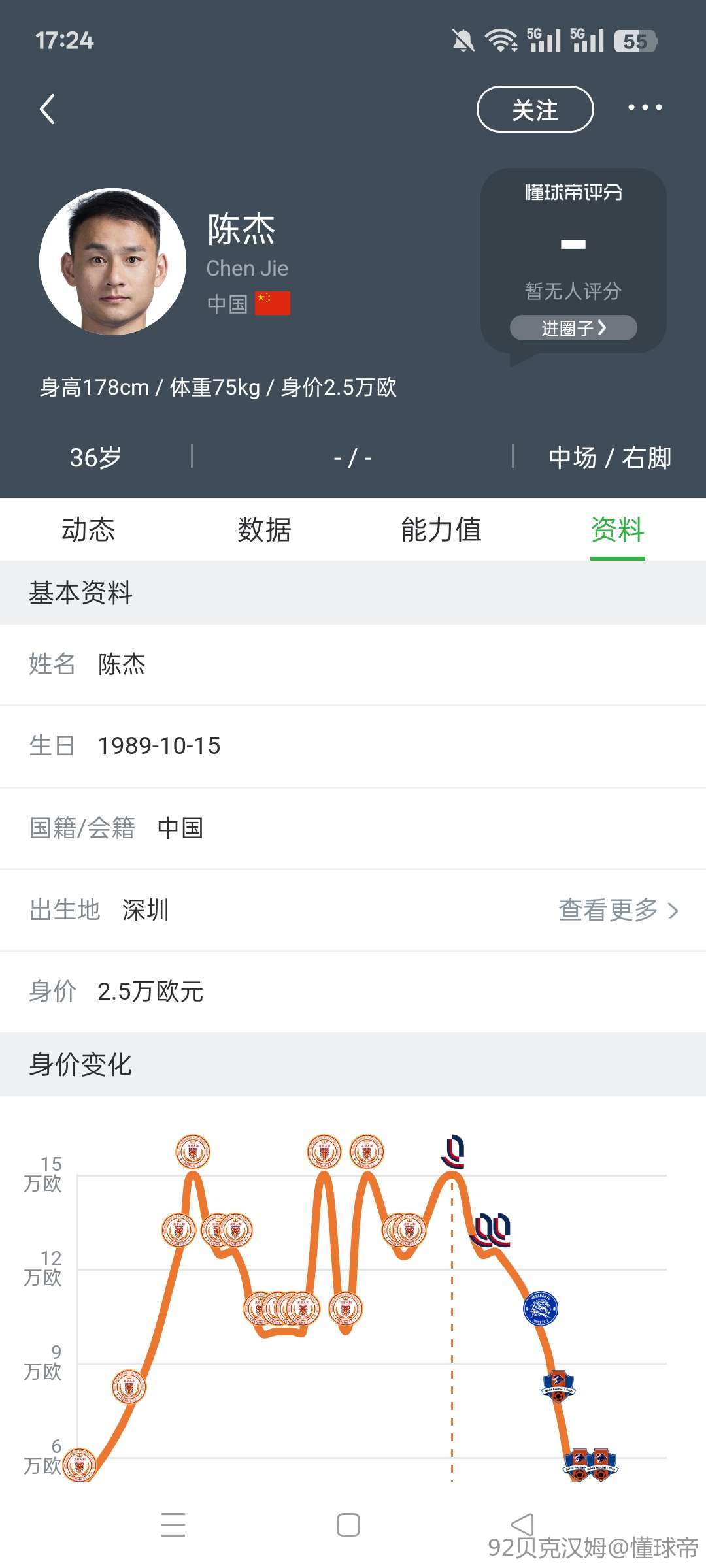Tap 查看更多 to see more info
The height and width of the screenshot is (1568, 706).
click(618, 909)
